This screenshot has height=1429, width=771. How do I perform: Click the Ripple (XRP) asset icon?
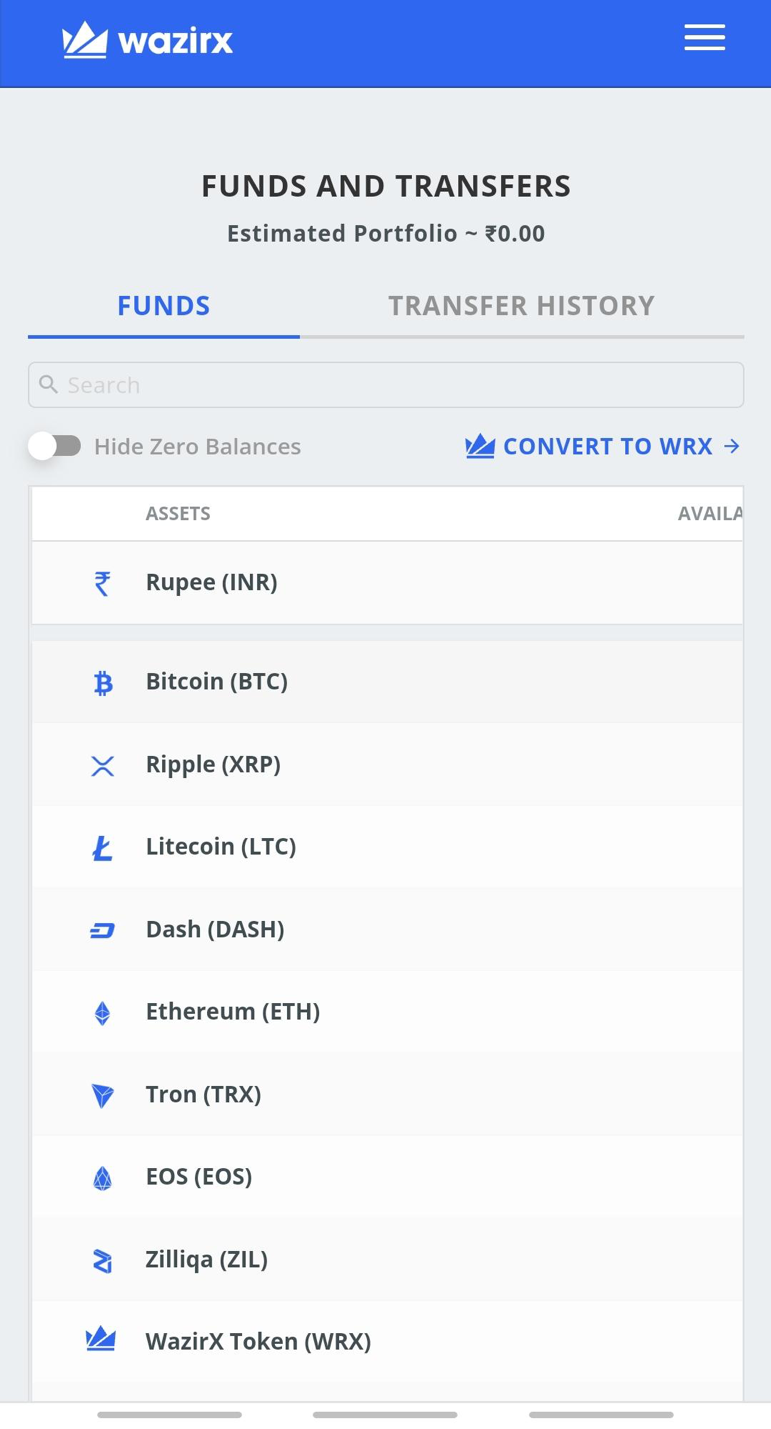[102, 764]
